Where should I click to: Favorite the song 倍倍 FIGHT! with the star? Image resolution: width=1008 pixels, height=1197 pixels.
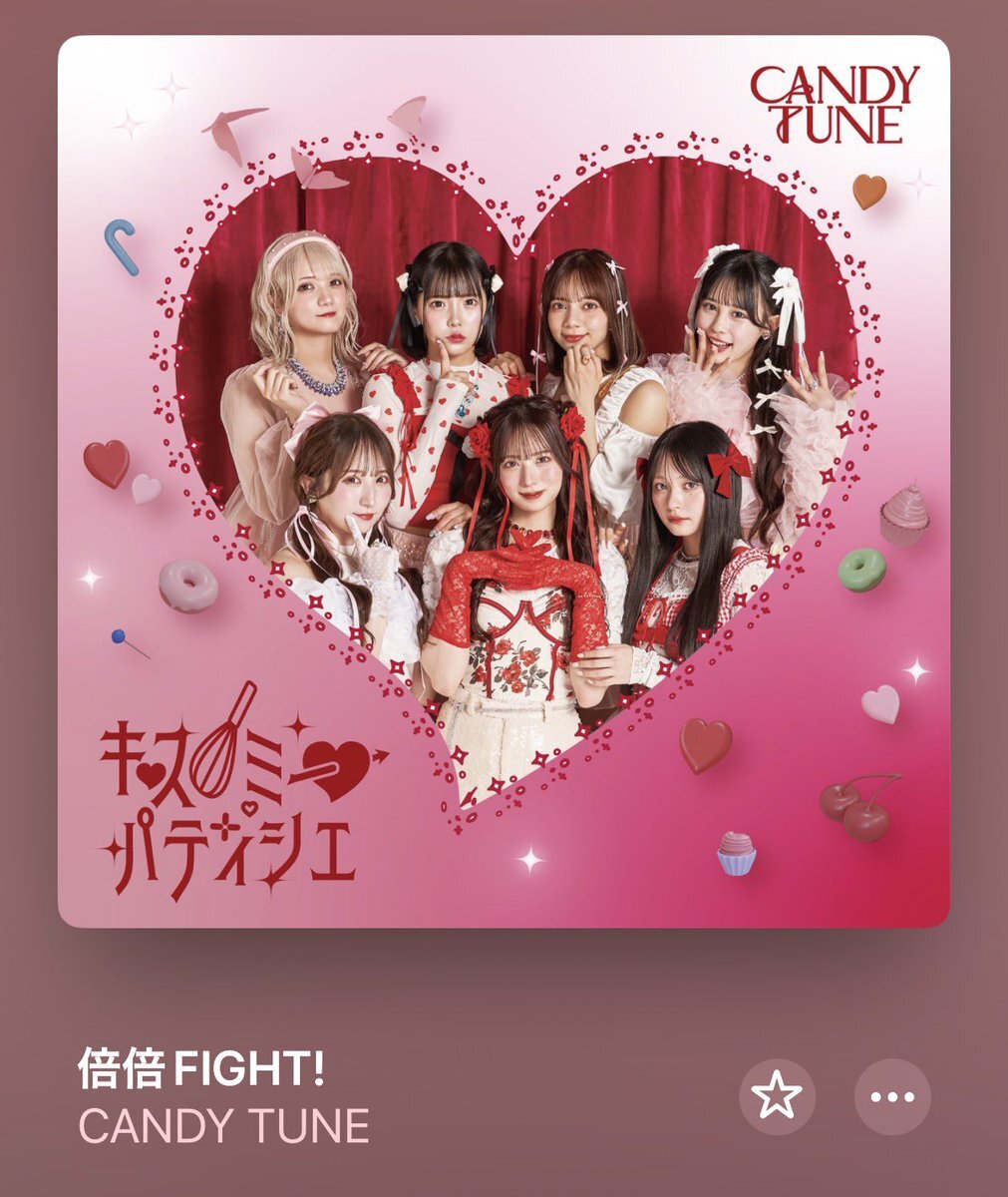pos(777,1096)
